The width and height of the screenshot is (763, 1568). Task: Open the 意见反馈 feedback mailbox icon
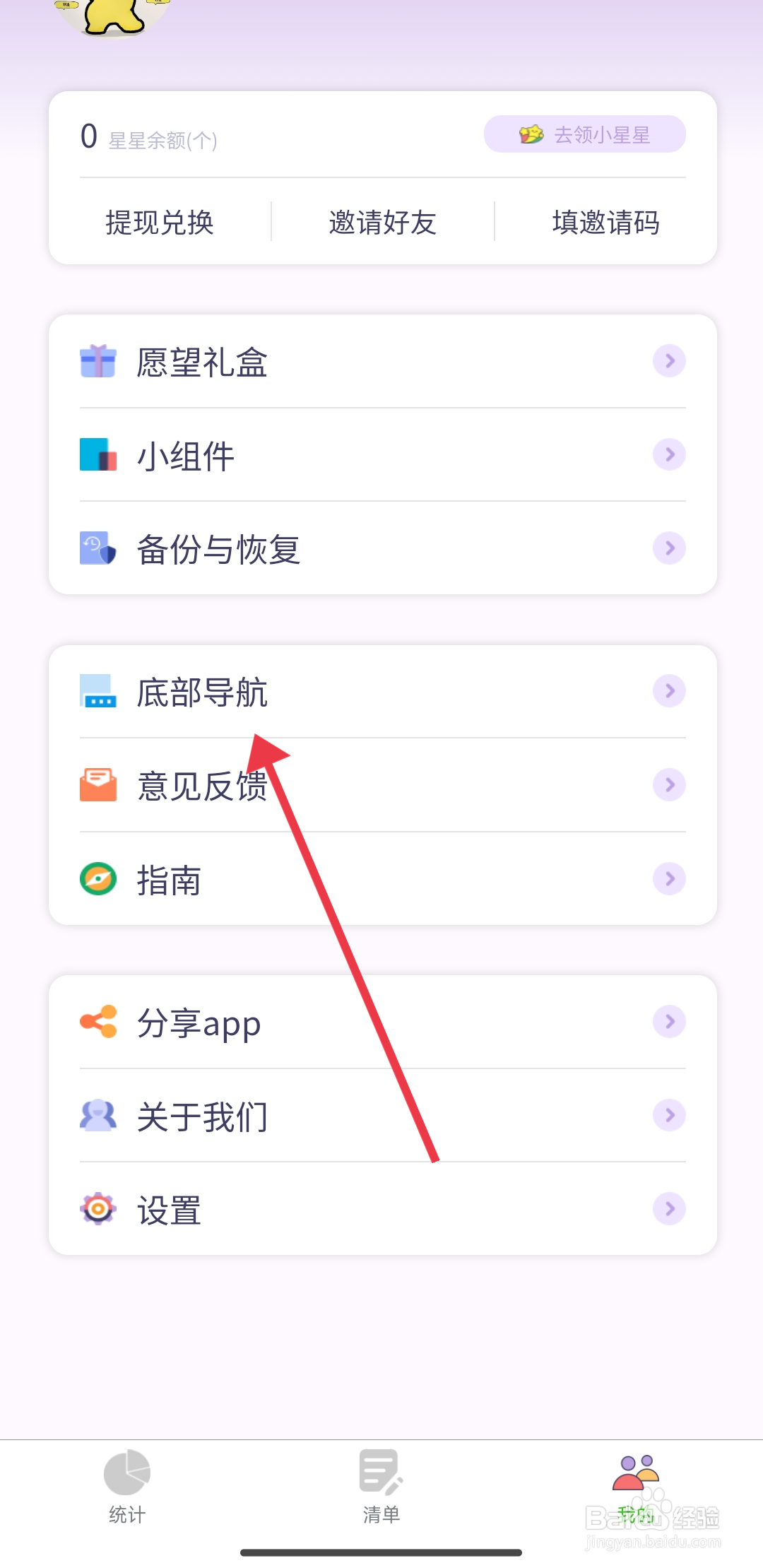(99, 784)
